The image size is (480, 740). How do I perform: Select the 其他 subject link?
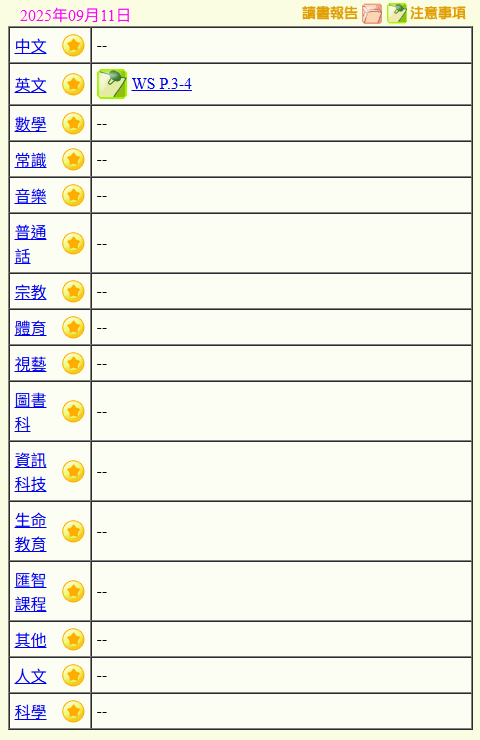(30, 640)
